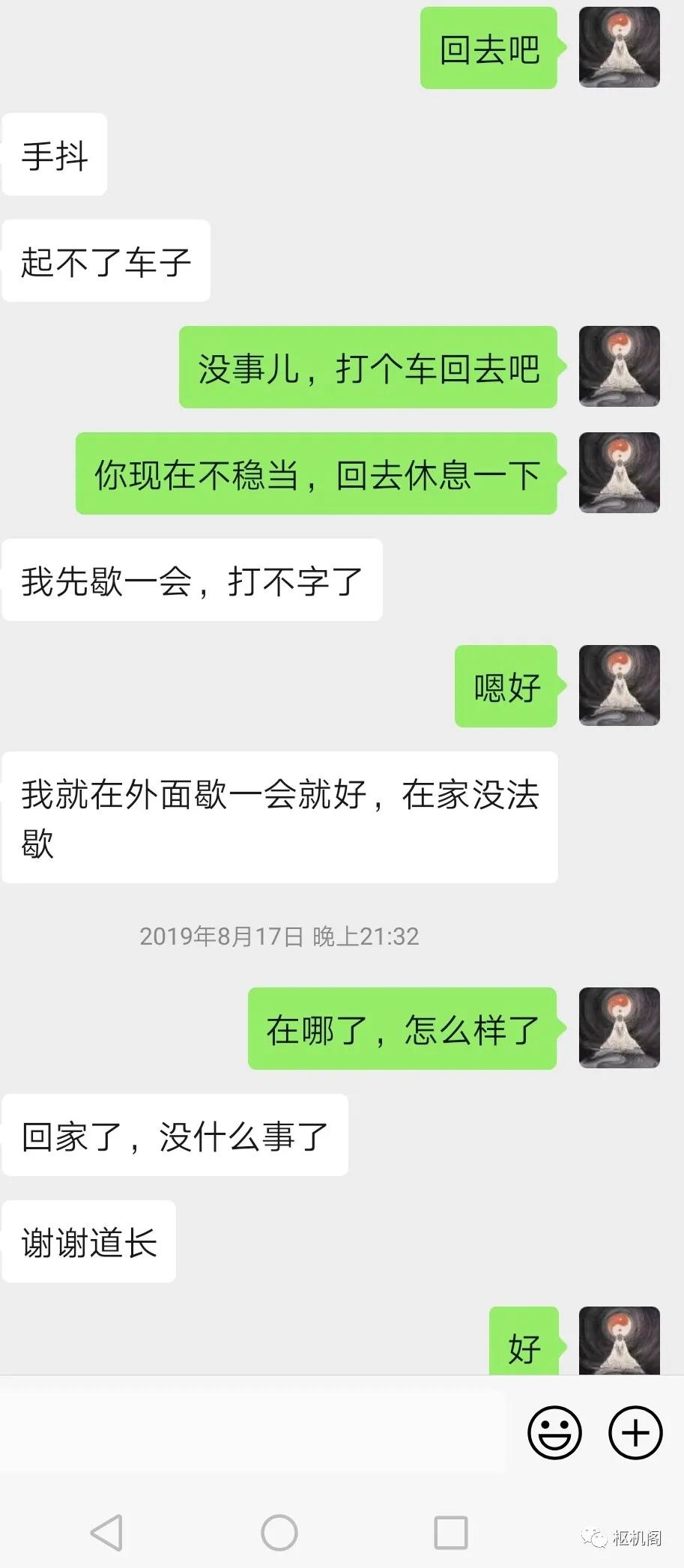The height and width of the screenshot is (1568, 684).
Task: Focus the message input field
Action: (x=255, y=1433)
